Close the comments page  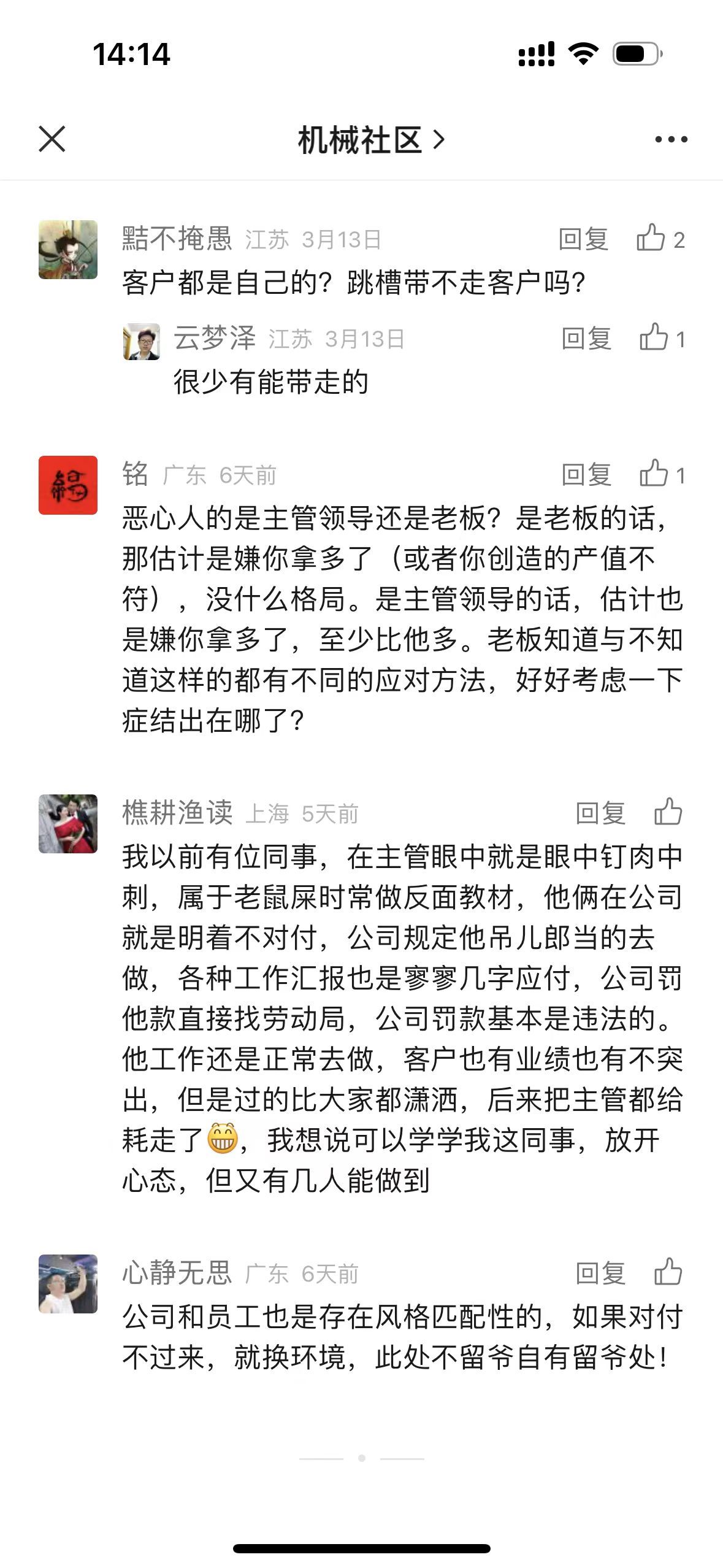click(52, 139)
